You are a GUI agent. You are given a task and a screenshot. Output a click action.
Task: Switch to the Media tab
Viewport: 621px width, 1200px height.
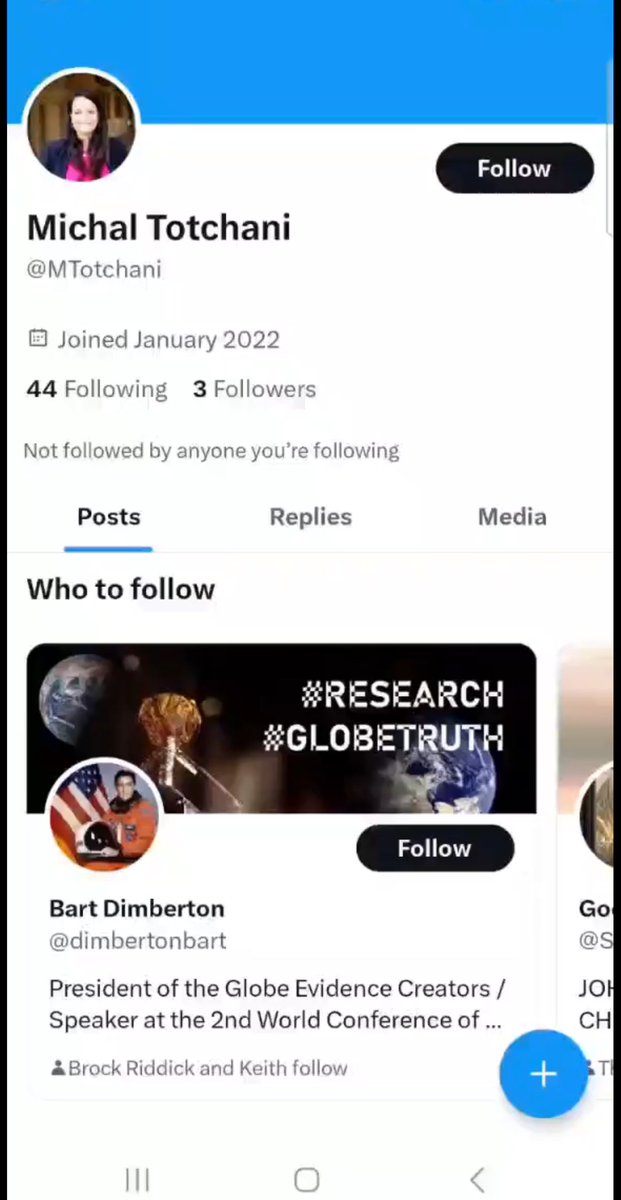point(511,517)
